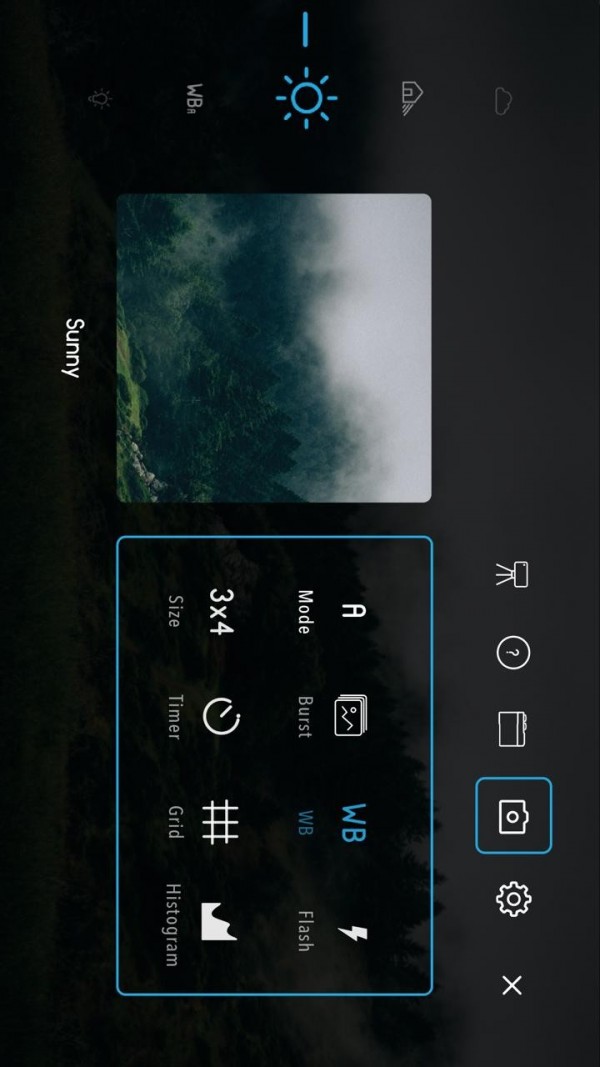Open the notebook icon
Screen dimensions: 600x1067
[x=513, y=729]
